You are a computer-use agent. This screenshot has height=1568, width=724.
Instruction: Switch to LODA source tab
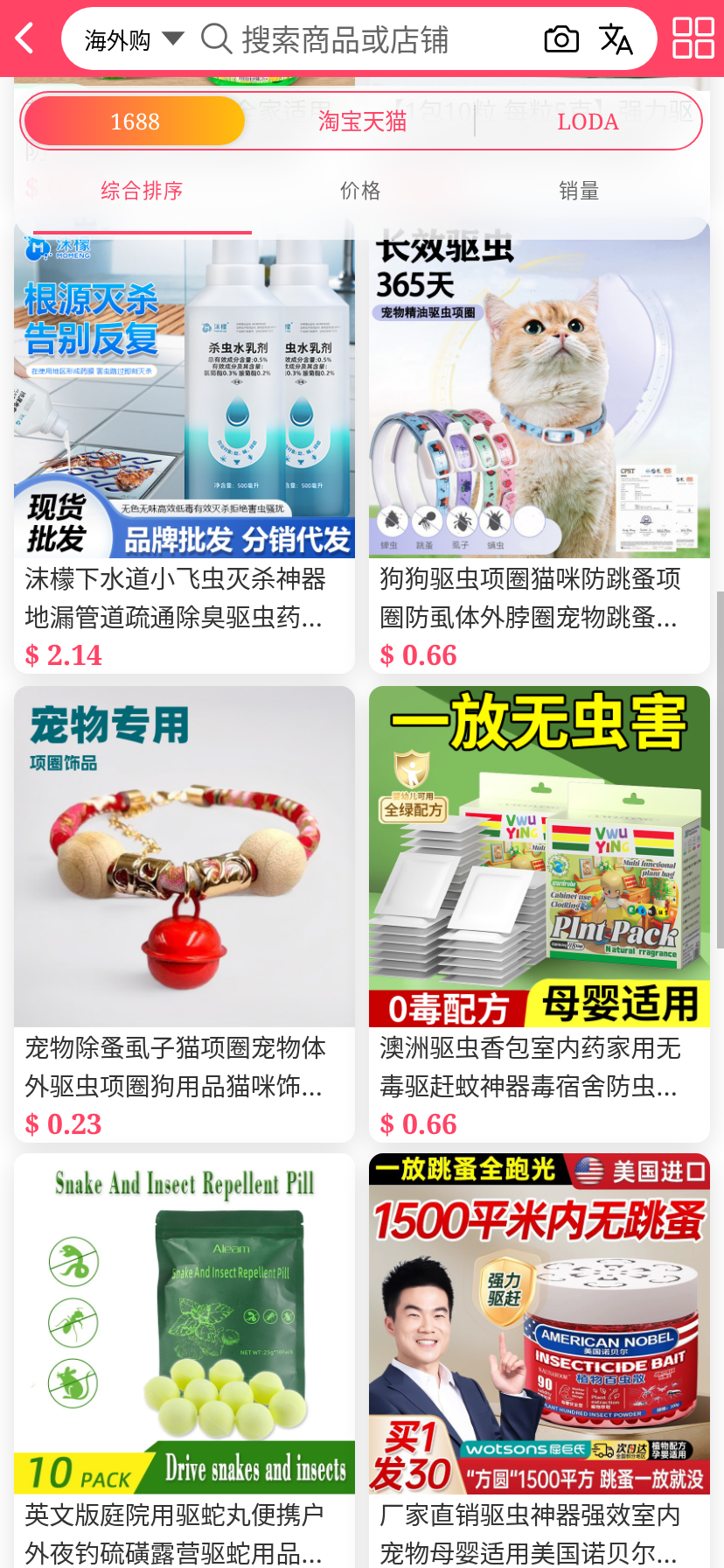click(x=588, y=121)
